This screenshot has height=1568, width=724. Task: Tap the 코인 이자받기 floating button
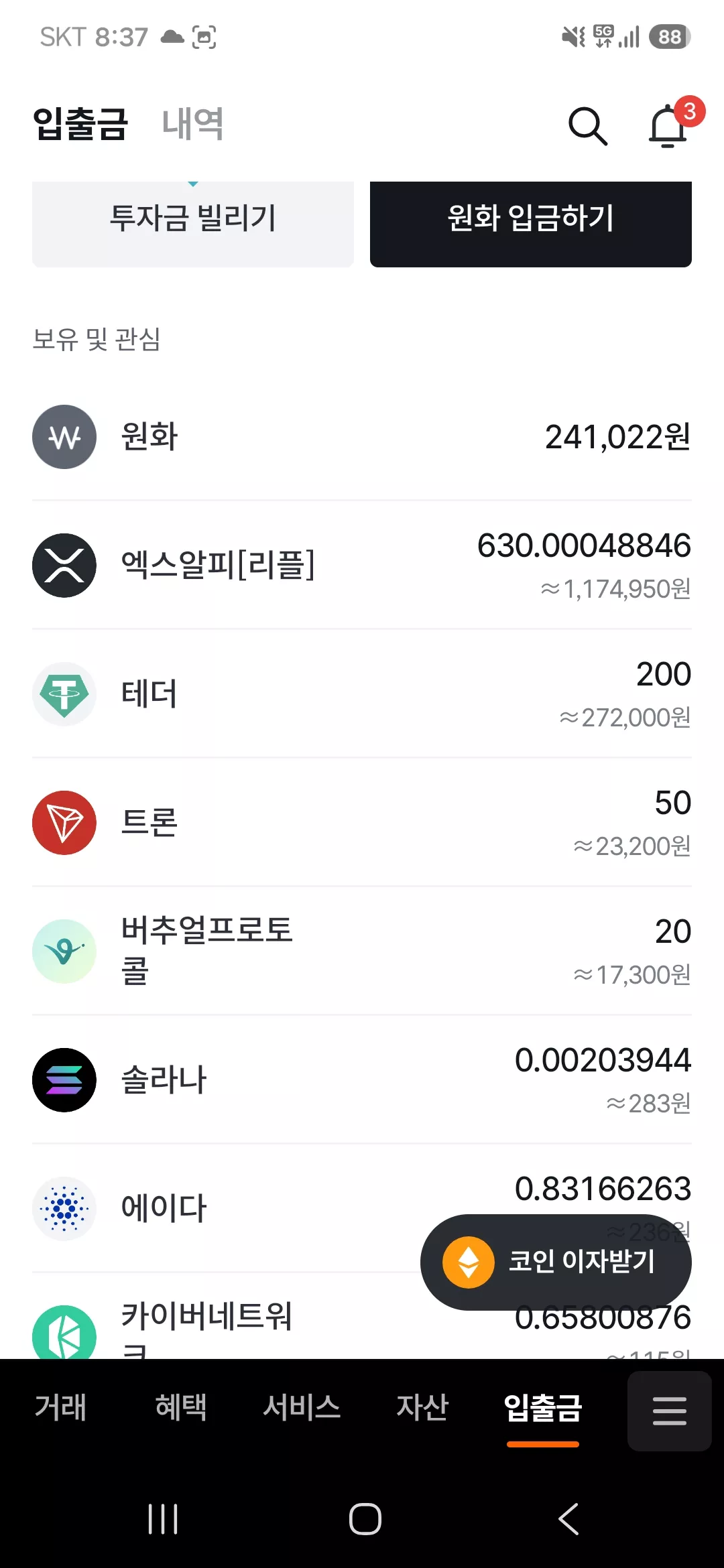pyautogui.click(x=556, y=1262)
